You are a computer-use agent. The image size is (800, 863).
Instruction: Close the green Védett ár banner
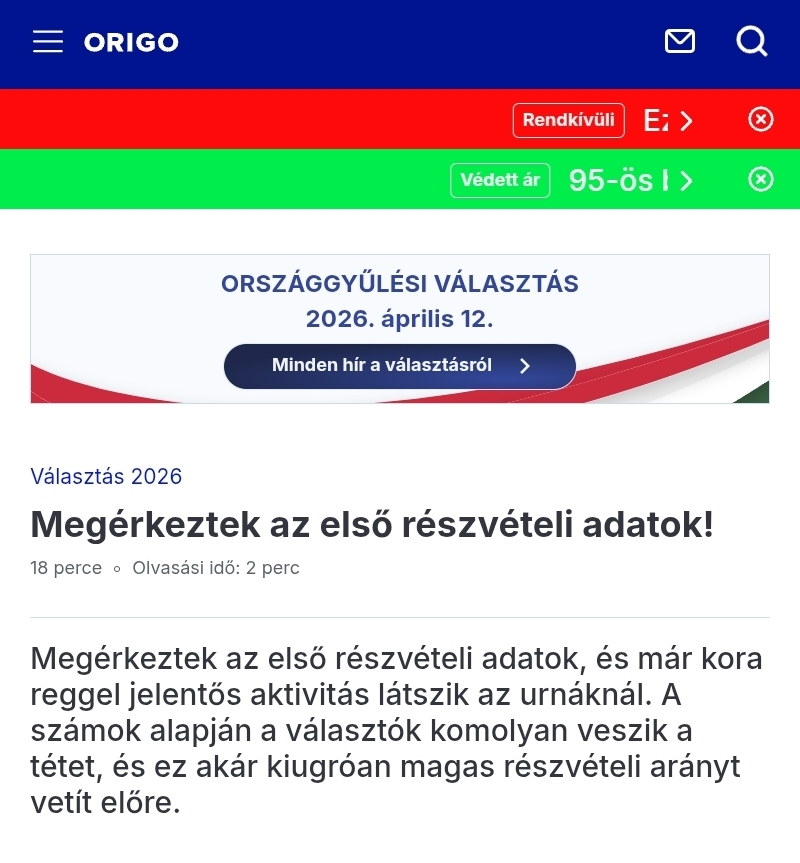(x=761, y=179)
